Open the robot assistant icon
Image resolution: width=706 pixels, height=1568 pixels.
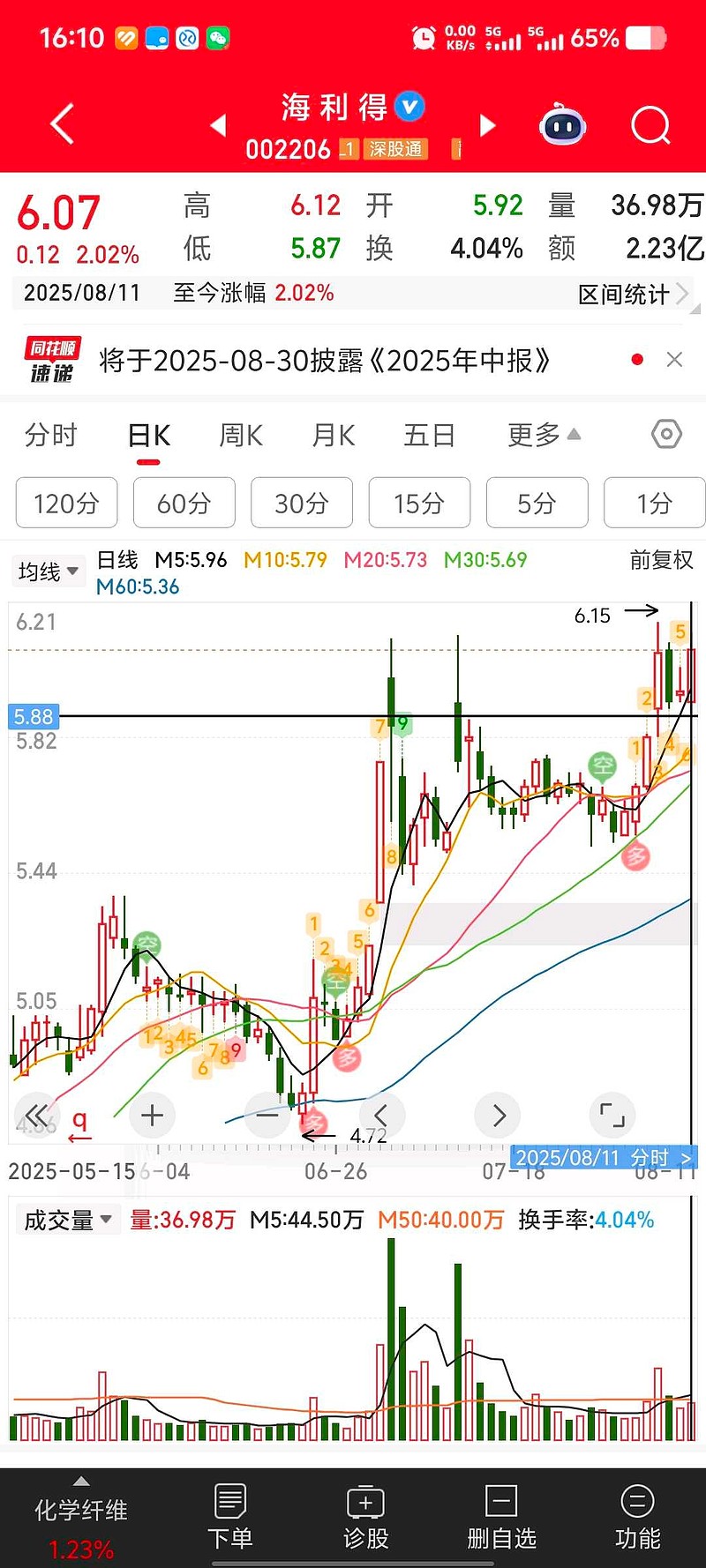click(x=562, y=125)
